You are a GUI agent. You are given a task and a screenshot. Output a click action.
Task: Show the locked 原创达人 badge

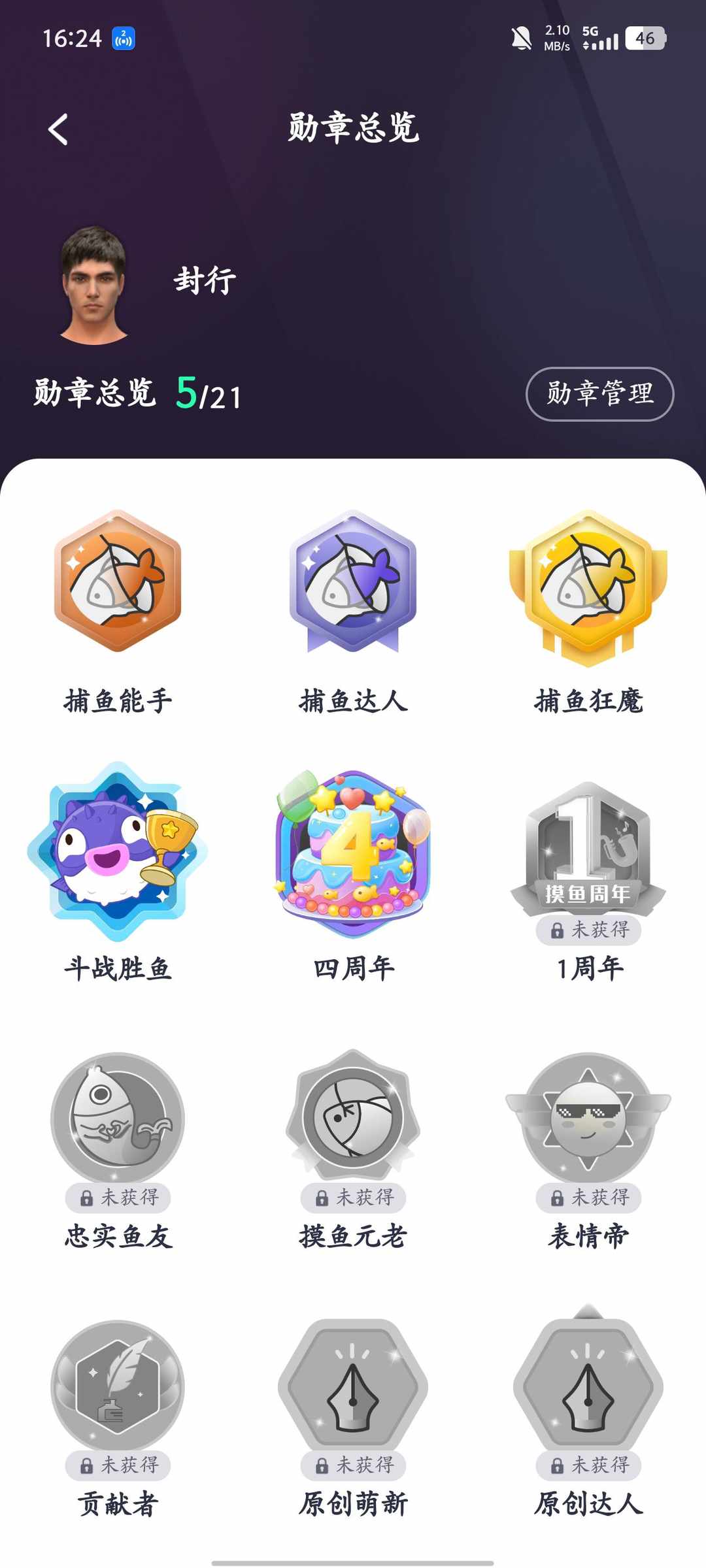coord(588,1386)
